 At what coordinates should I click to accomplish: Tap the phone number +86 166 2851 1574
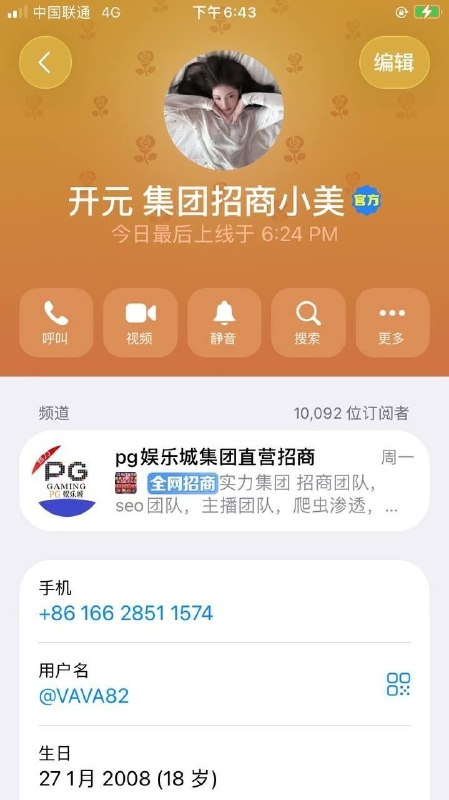click(126, 613)
